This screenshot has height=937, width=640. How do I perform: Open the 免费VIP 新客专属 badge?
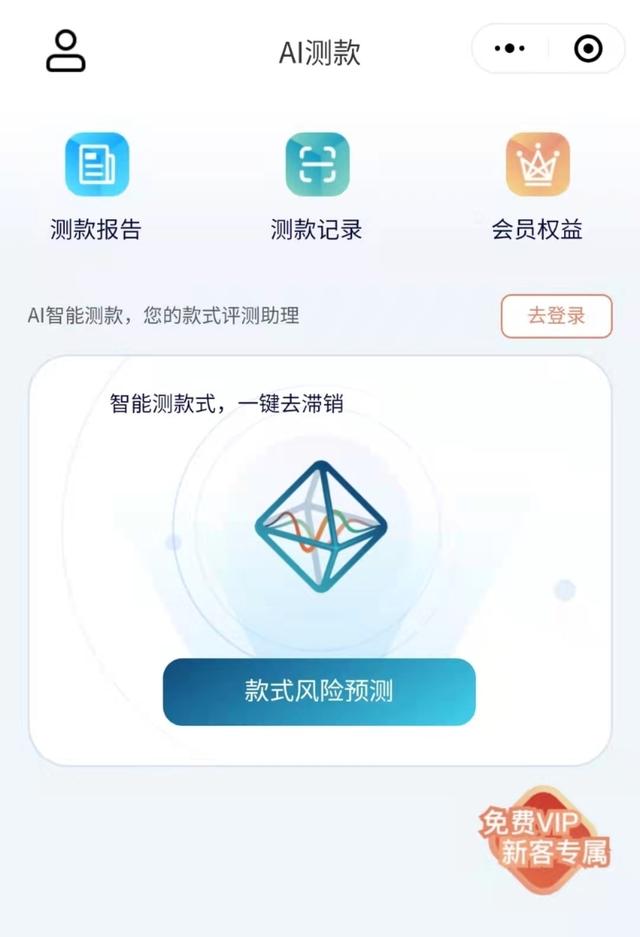545,838
